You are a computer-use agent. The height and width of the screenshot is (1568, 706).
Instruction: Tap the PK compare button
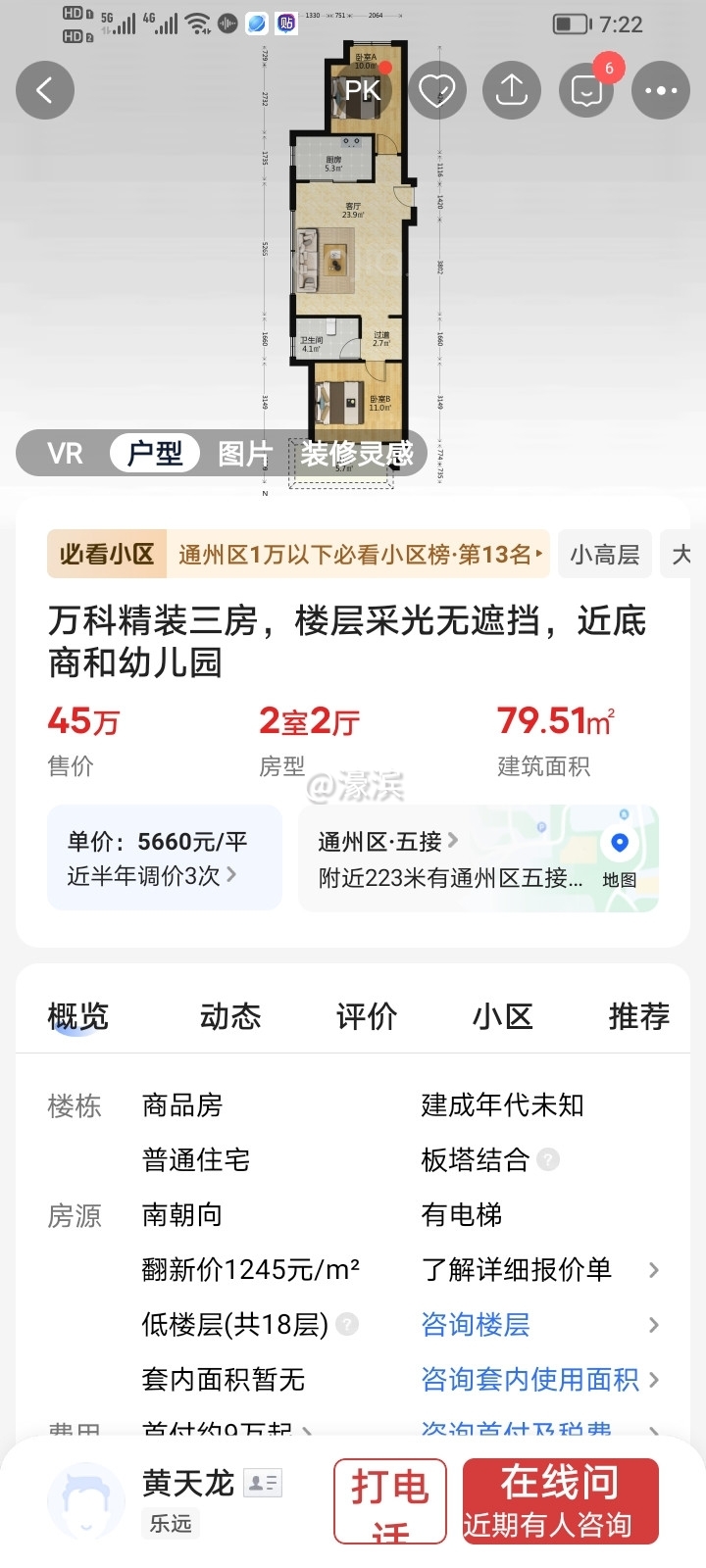point(362,90)
